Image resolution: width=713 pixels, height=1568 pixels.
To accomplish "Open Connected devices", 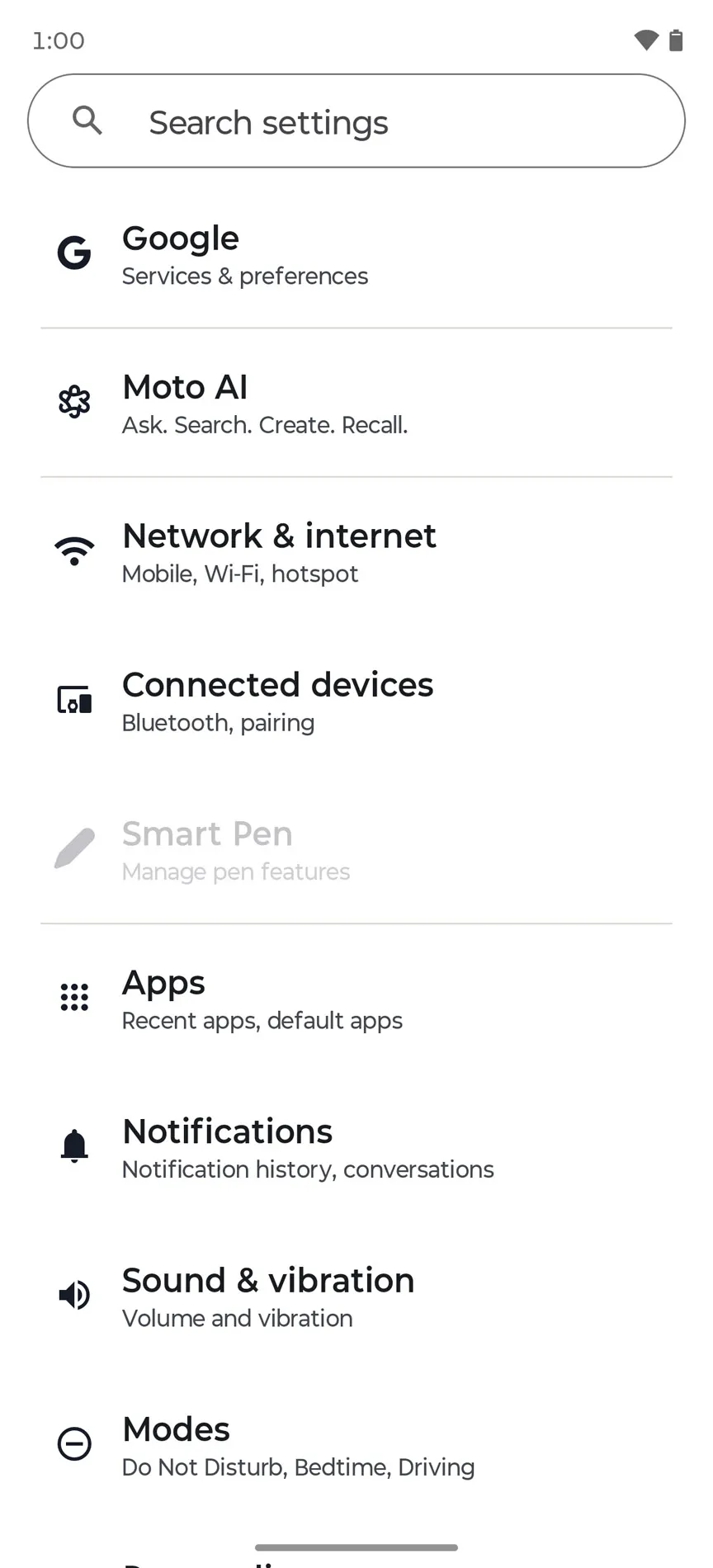I will (356, 701).
